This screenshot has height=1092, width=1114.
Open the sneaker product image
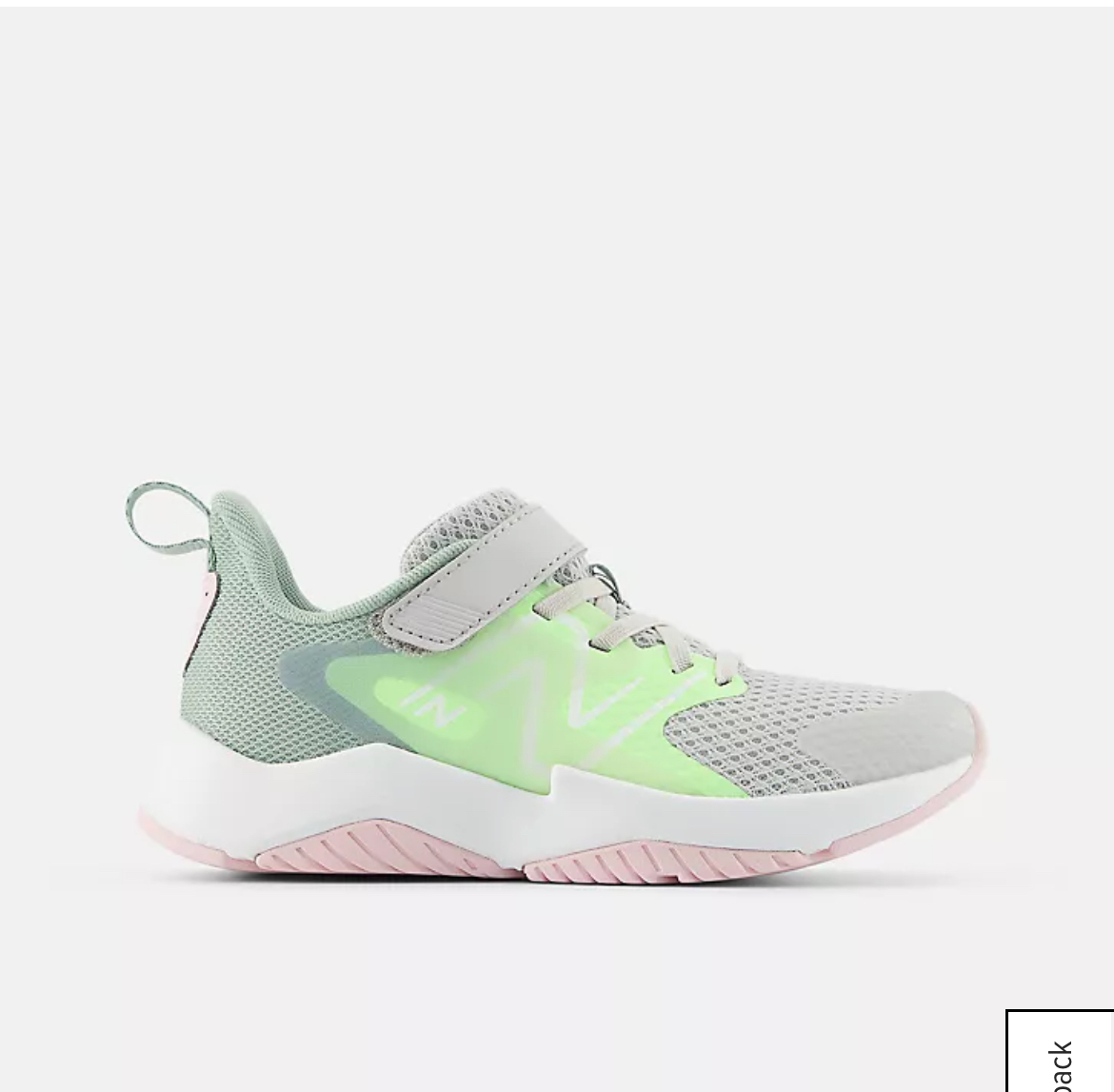556,685
